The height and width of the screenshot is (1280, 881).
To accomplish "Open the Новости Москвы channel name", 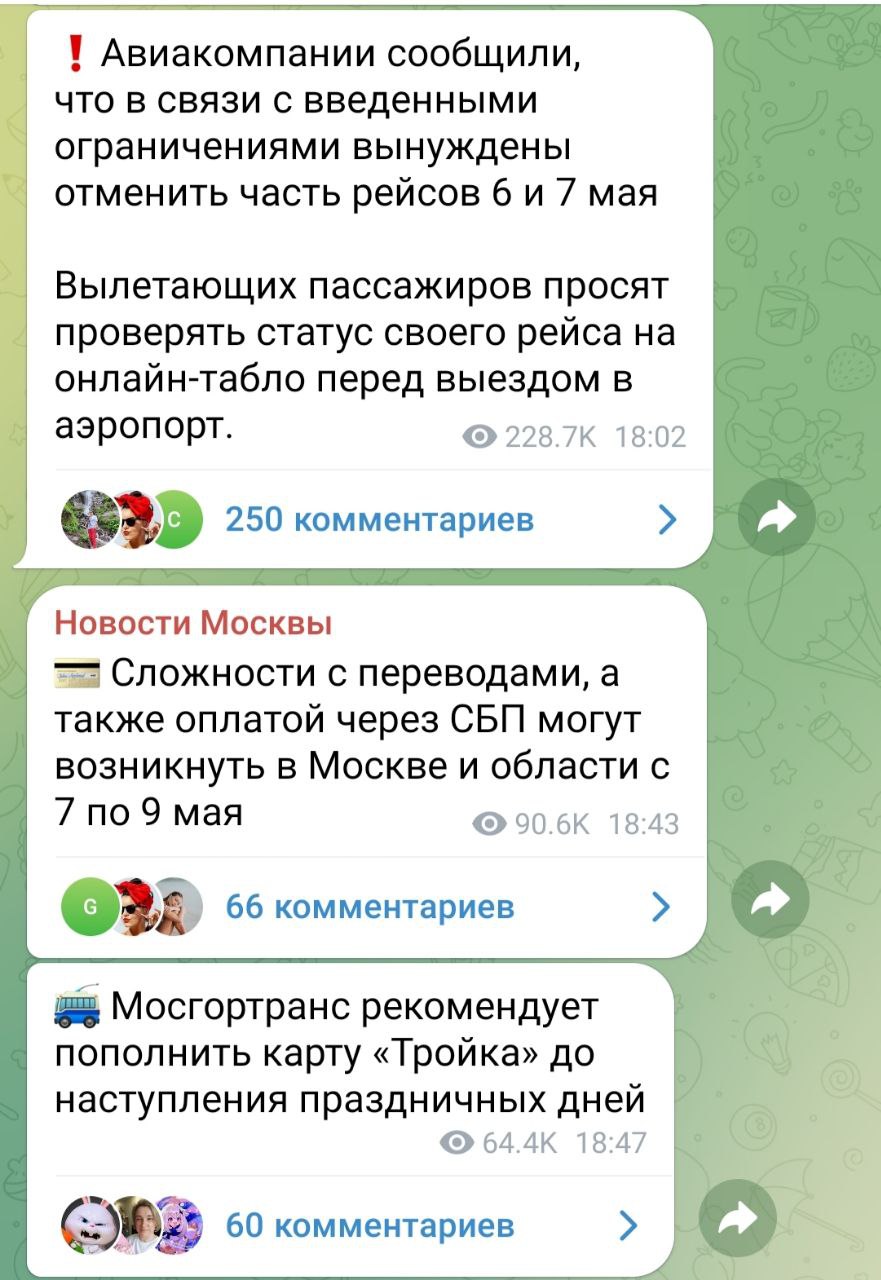I will pos(192,623).
